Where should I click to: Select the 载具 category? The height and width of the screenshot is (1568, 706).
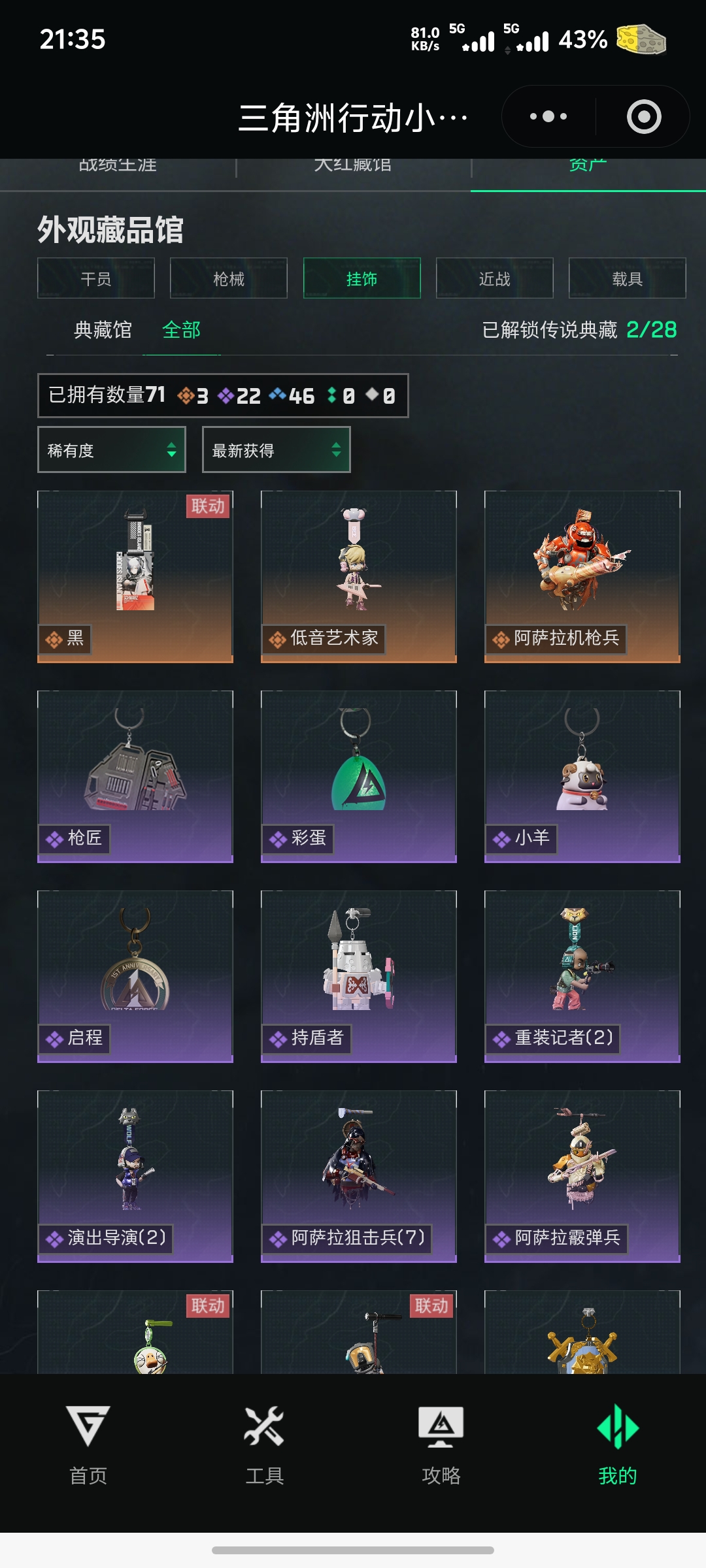627,278
